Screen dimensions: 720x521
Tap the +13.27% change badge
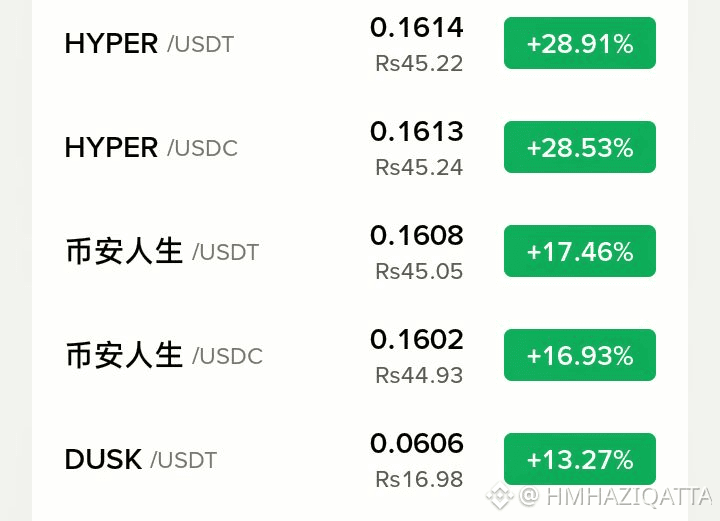coord(579,459)
